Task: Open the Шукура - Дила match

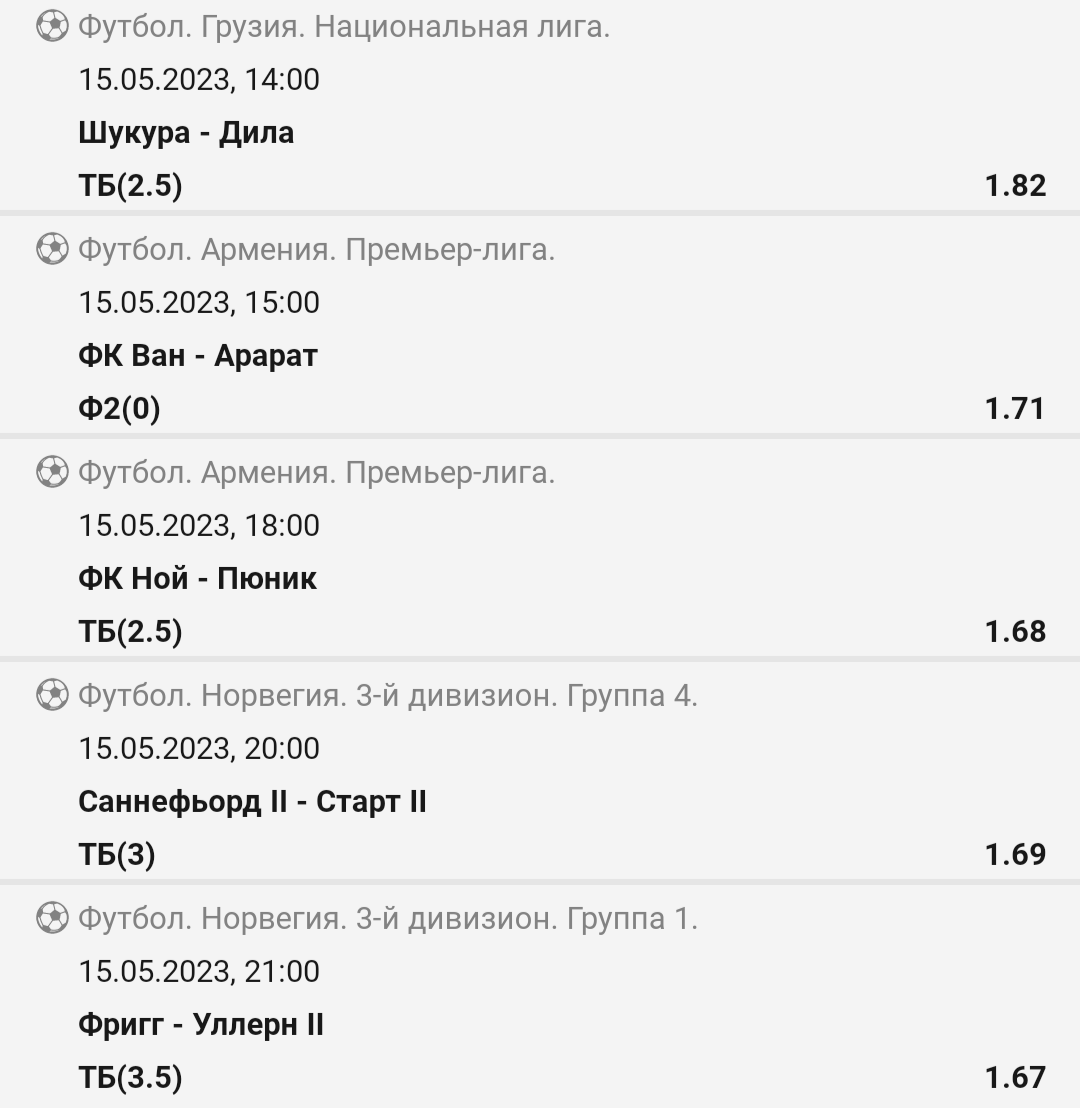Action: tap(186, 133)
